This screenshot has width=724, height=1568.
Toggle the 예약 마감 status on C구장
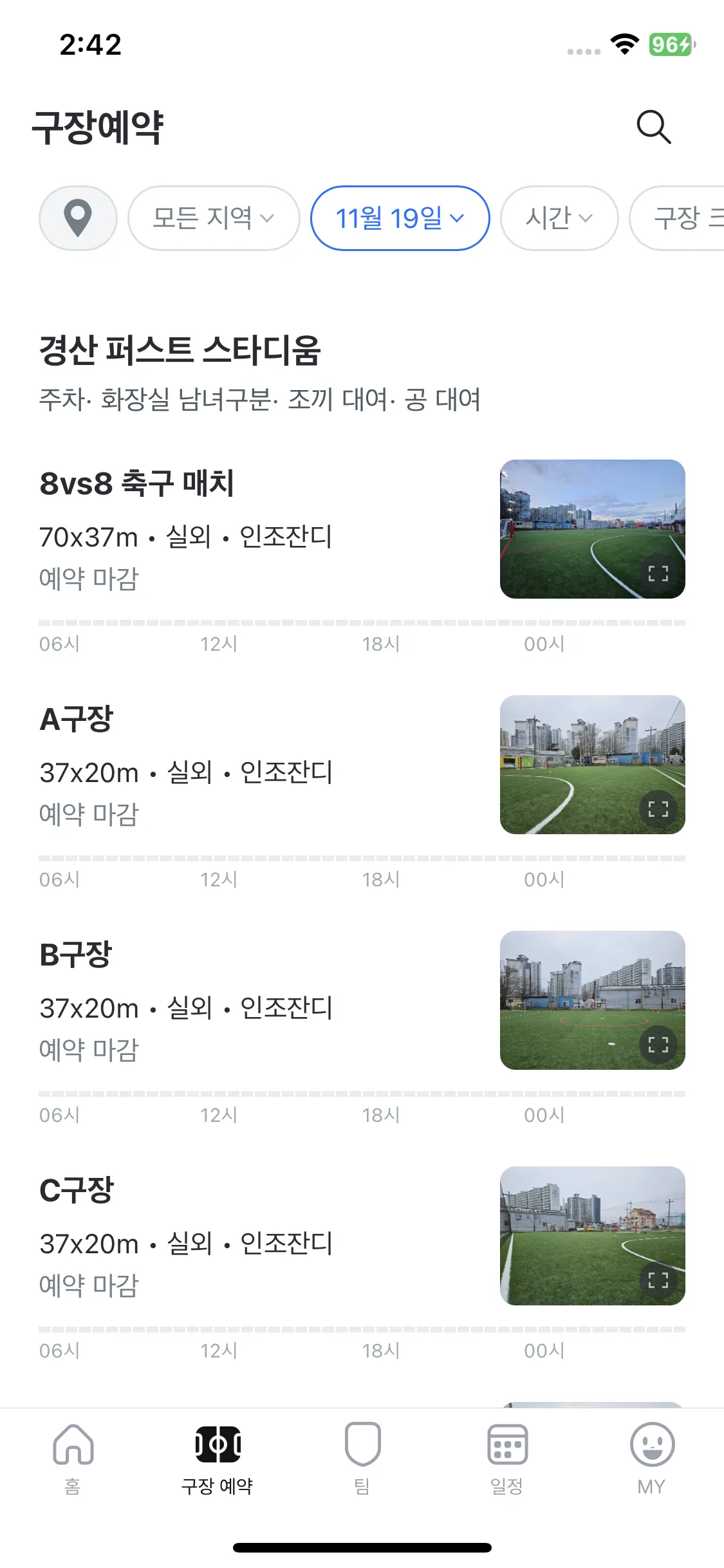click(x=89, y=1285)
